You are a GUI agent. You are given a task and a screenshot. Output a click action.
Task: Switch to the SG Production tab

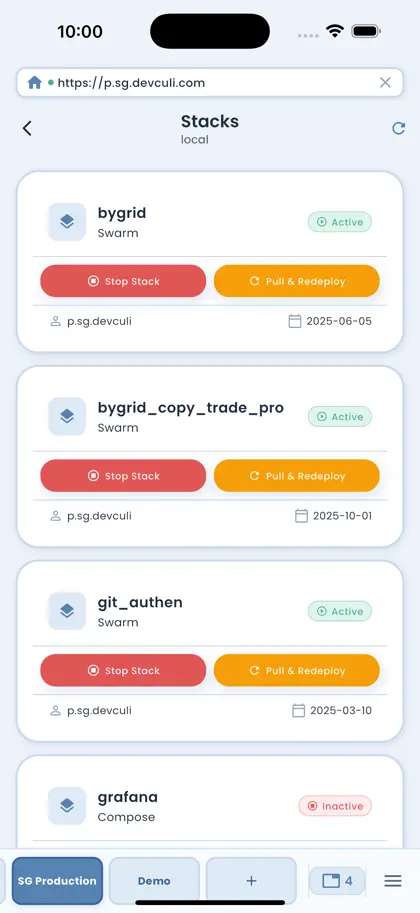coord(57,881)
